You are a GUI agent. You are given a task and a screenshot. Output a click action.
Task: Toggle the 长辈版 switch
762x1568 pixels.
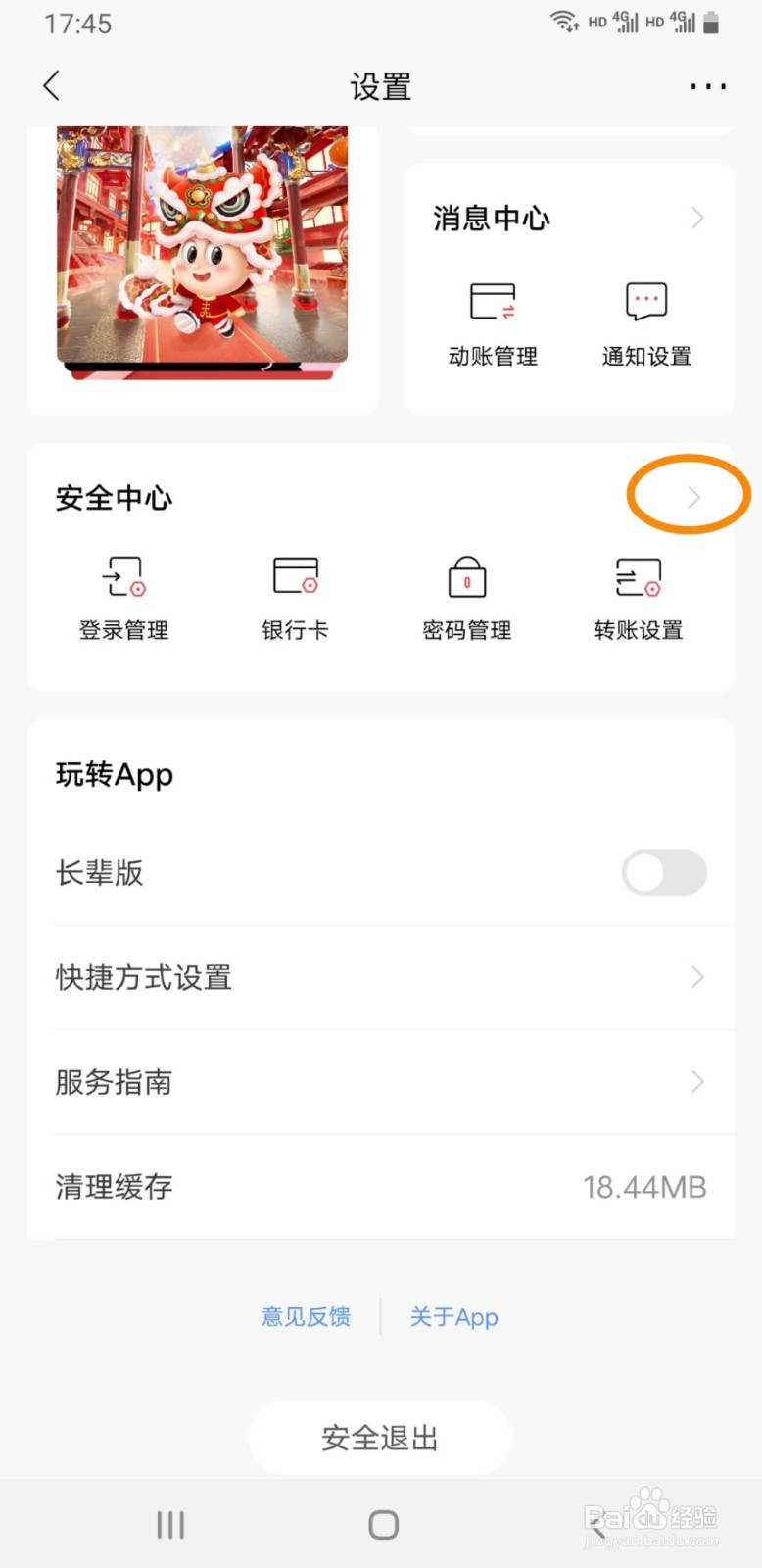(x=664, y=872)
